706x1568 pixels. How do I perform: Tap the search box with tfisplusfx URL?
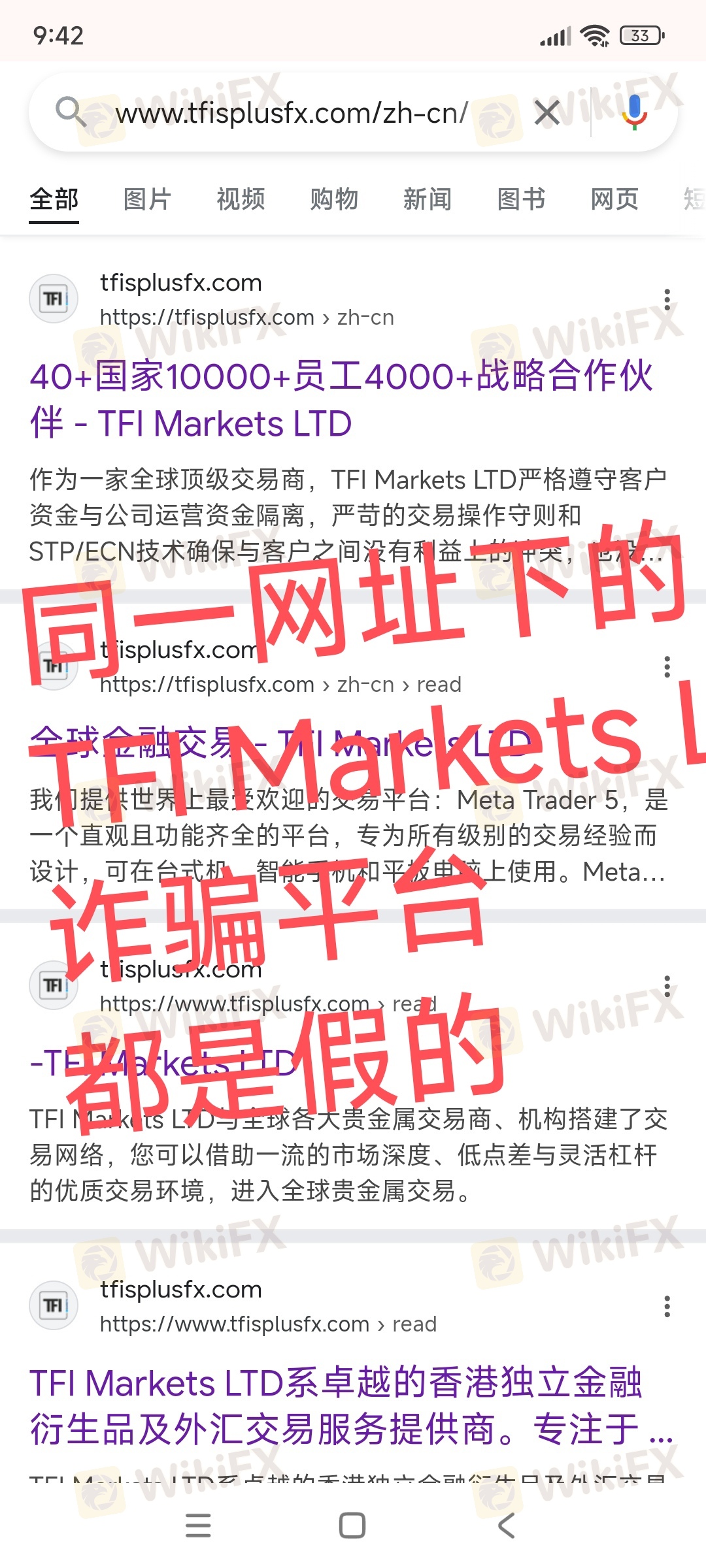click(x=291, y=113)
